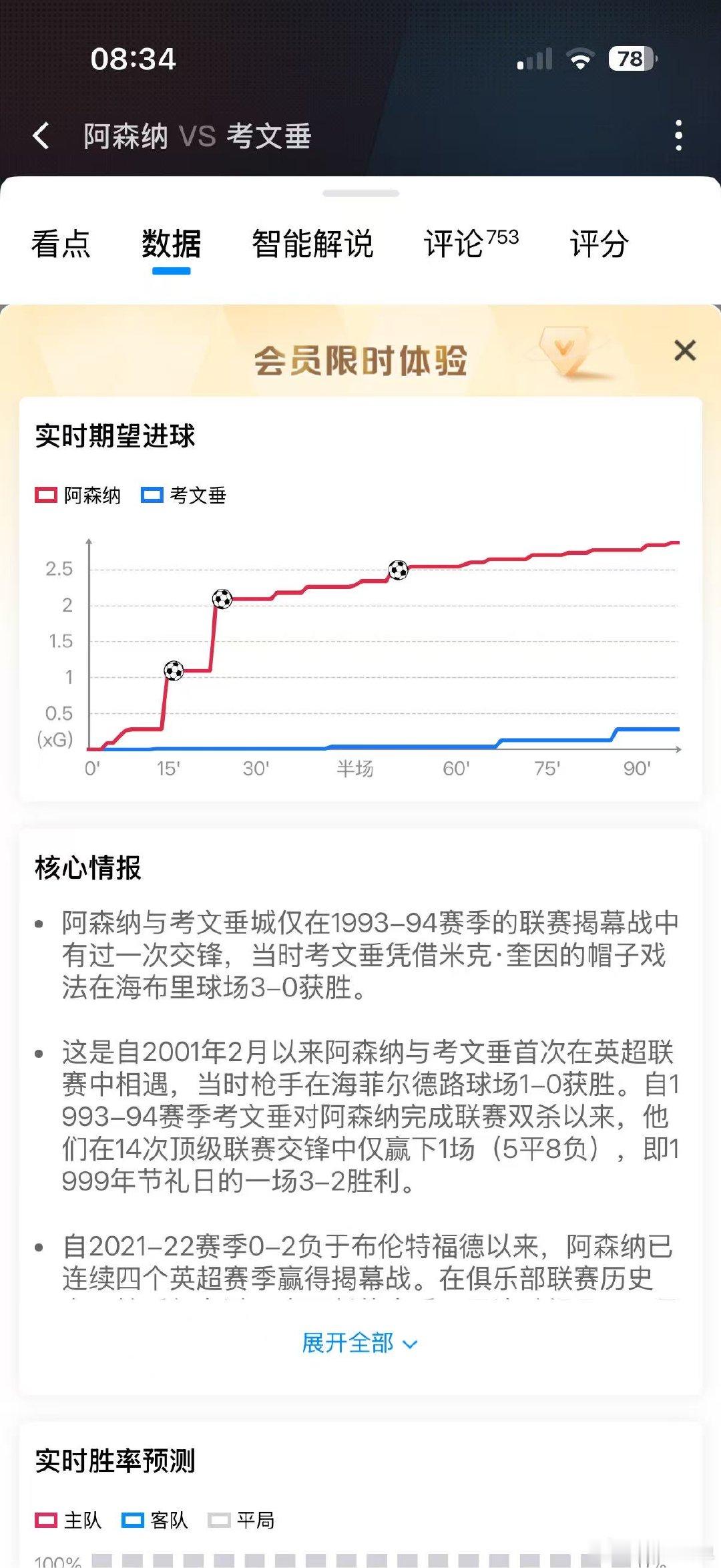View the 评论 tab with 753 comments

471,243
